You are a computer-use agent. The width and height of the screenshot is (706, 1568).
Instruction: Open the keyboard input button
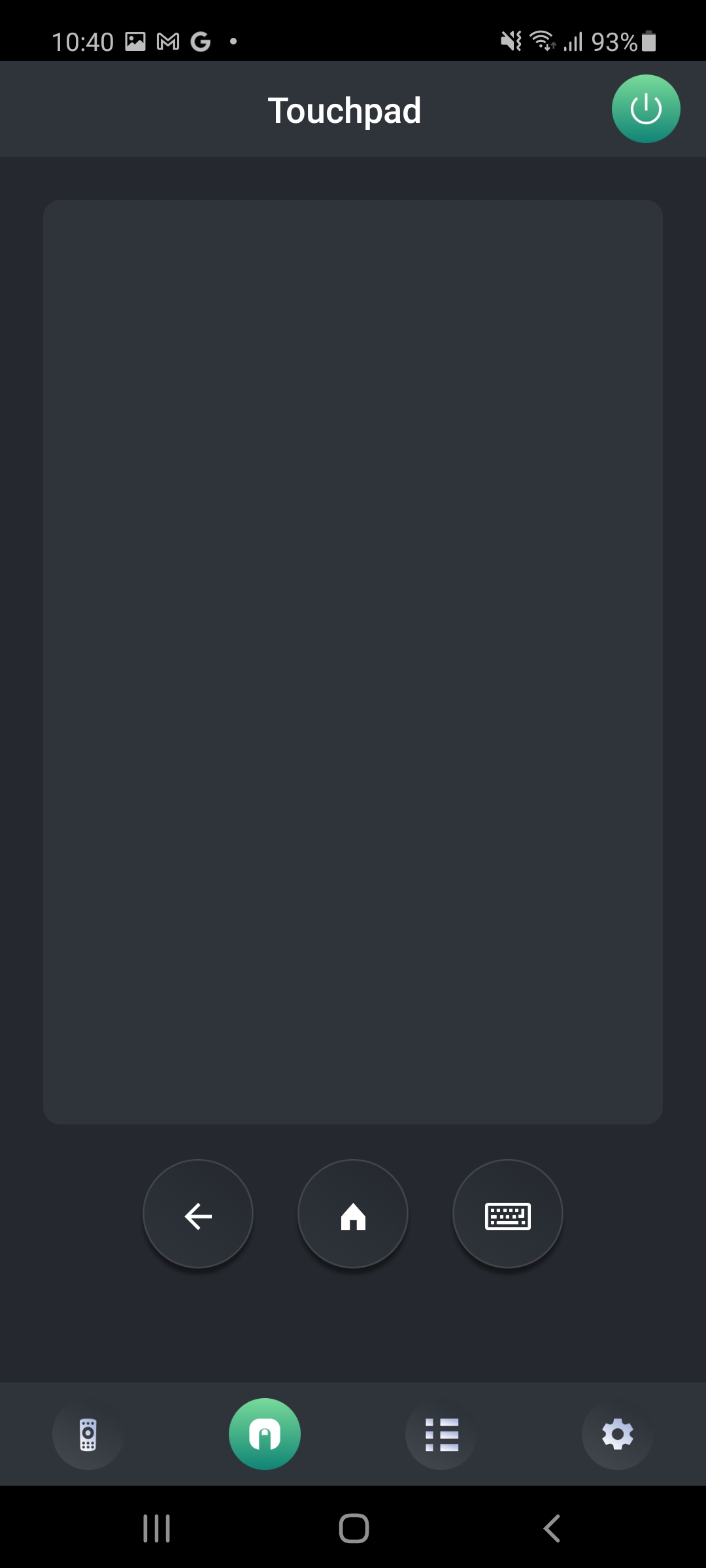click(508, 1215)
